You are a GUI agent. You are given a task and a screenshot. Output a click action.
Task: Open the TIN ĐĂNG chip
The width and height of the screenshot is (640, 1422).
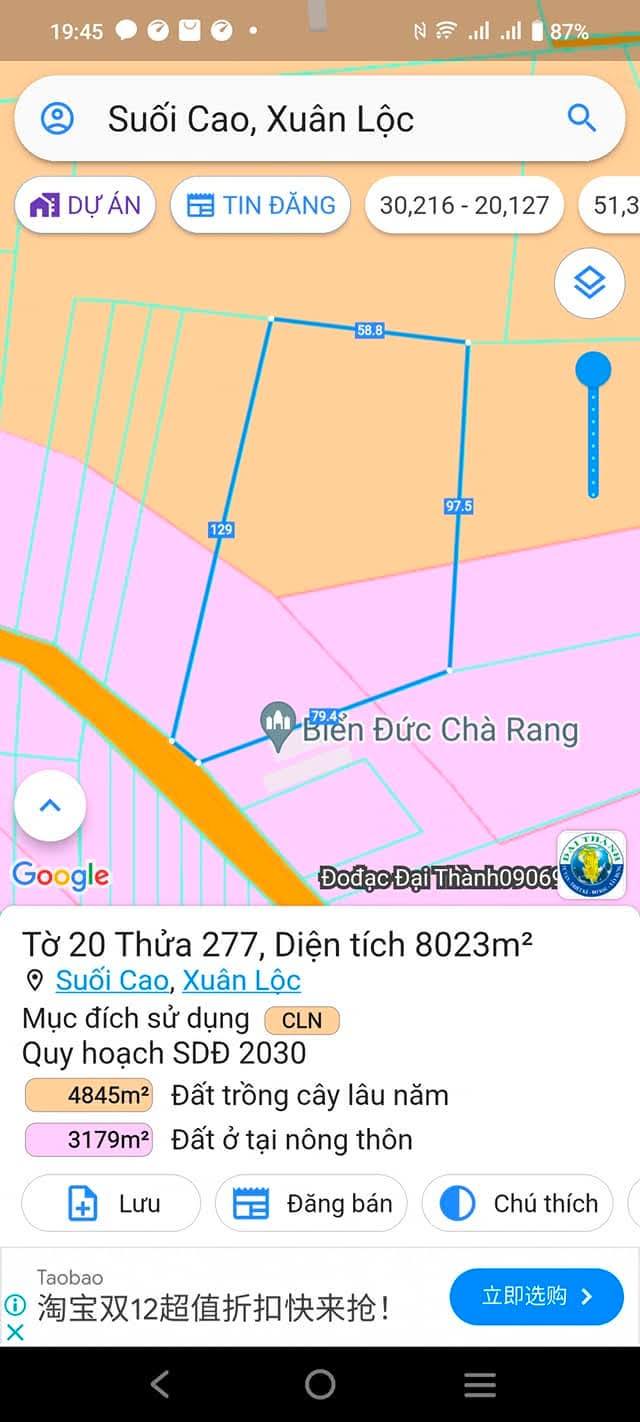click(x=261, y=206)
